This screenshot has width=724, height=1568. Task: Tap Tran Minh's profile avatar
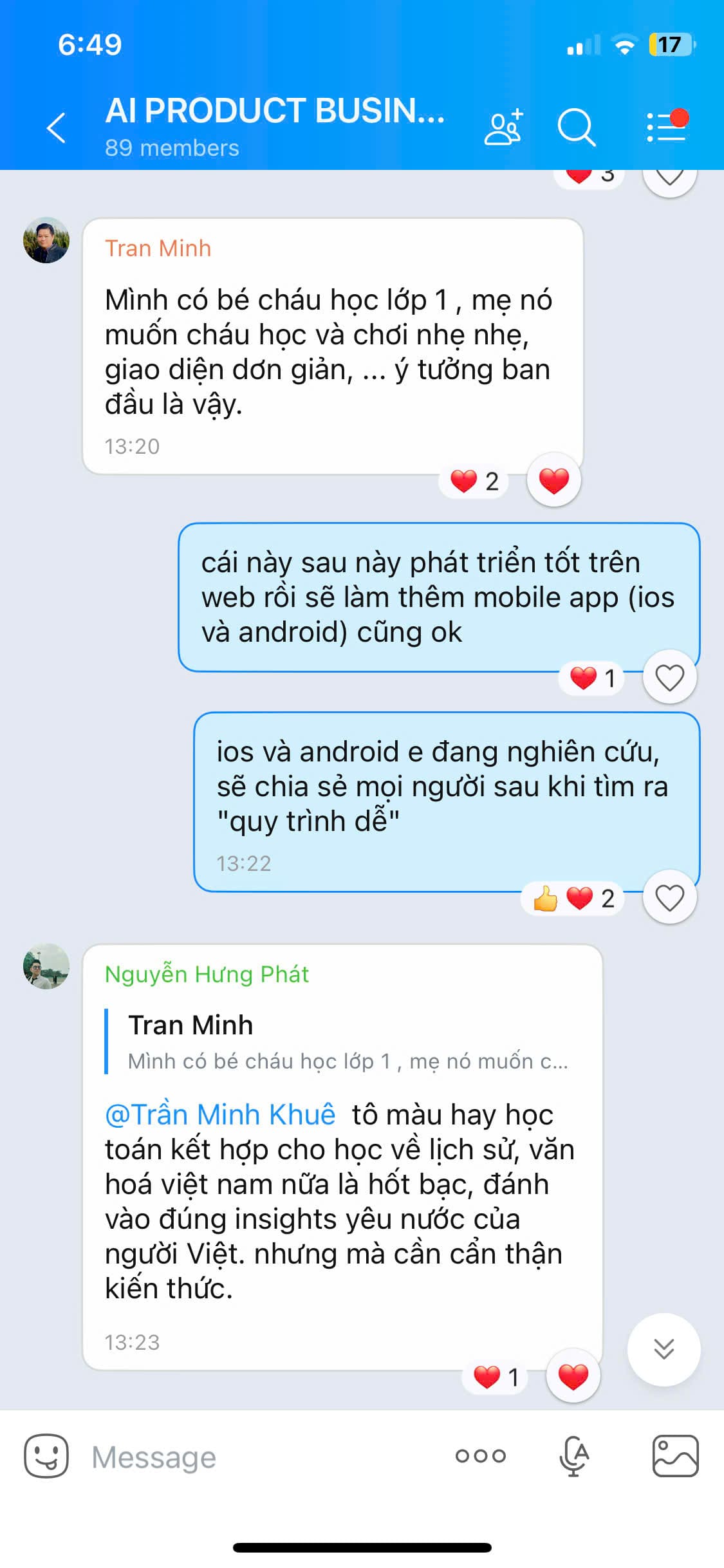[46, 240]
